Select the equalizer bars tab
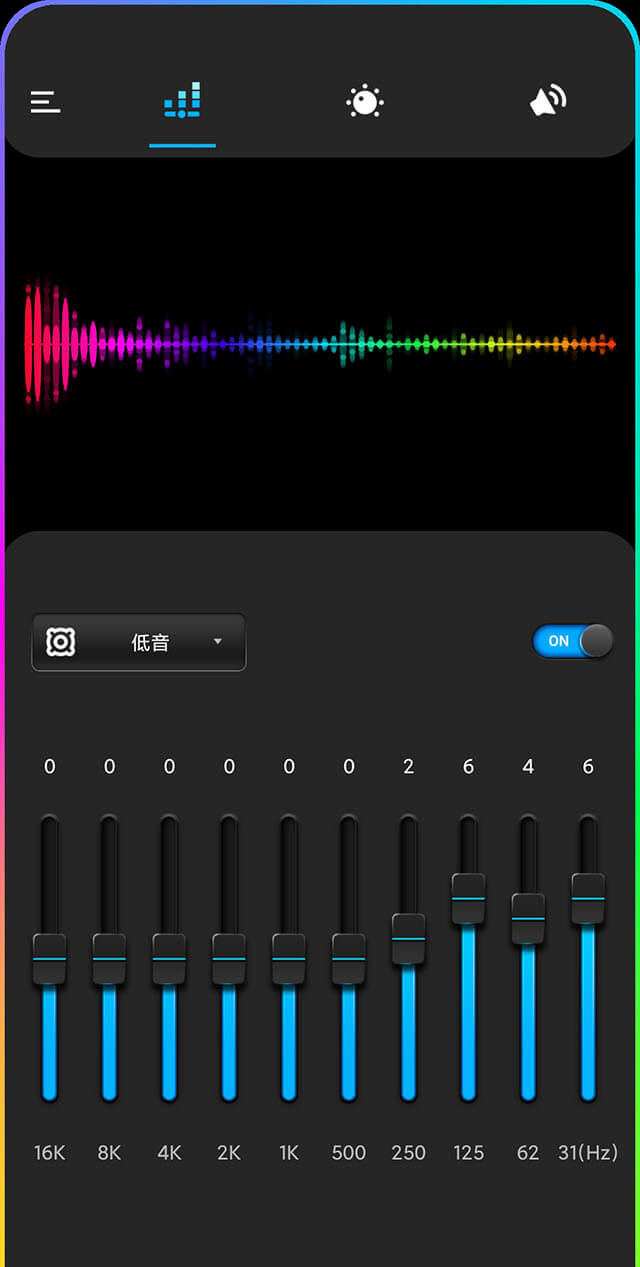 click(x=182, y=100)
